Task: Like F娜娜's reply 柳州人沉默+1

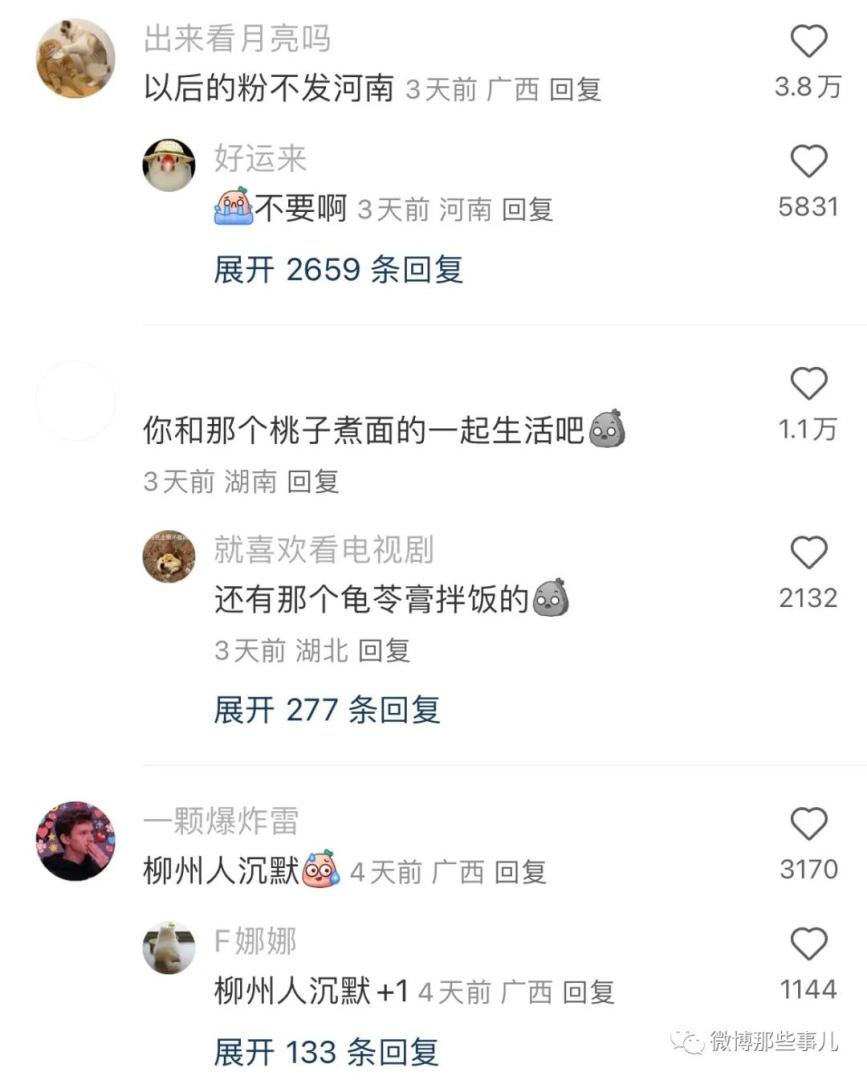Action: (808, 945)
